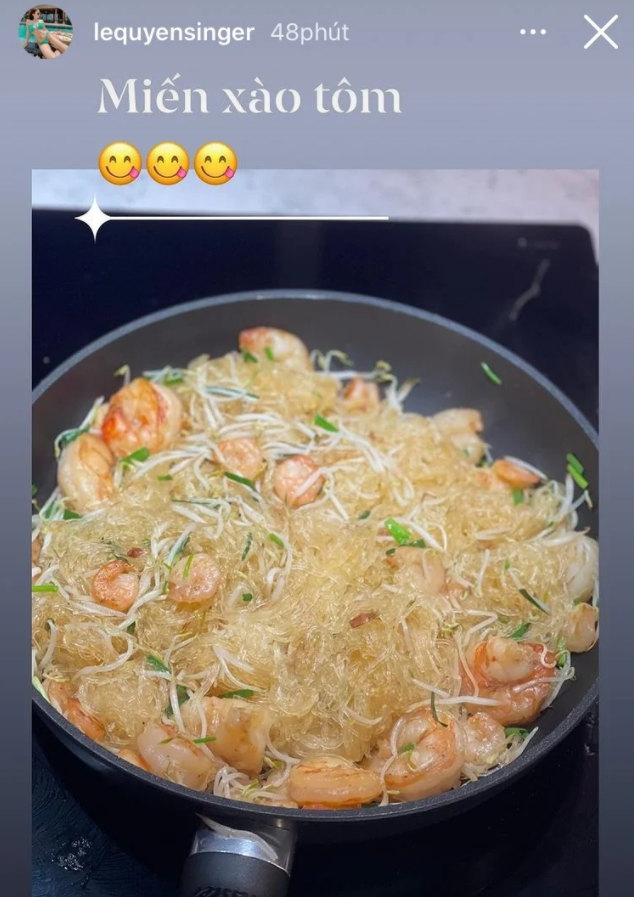The height and width of the screenshot is (897, 634).
Task: Open the lequyensinger username link
Action: point(173,32)
